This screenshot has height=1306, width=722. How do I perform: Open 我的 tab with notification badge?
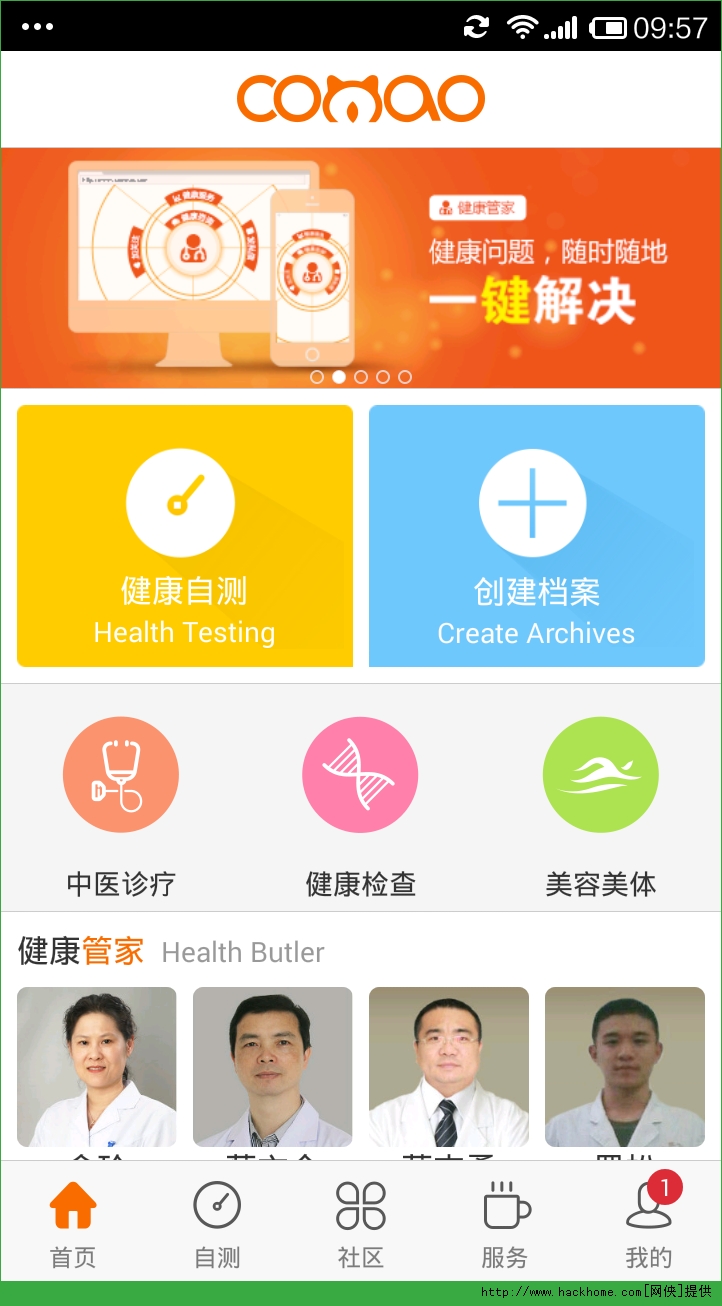pos(648,1224)
